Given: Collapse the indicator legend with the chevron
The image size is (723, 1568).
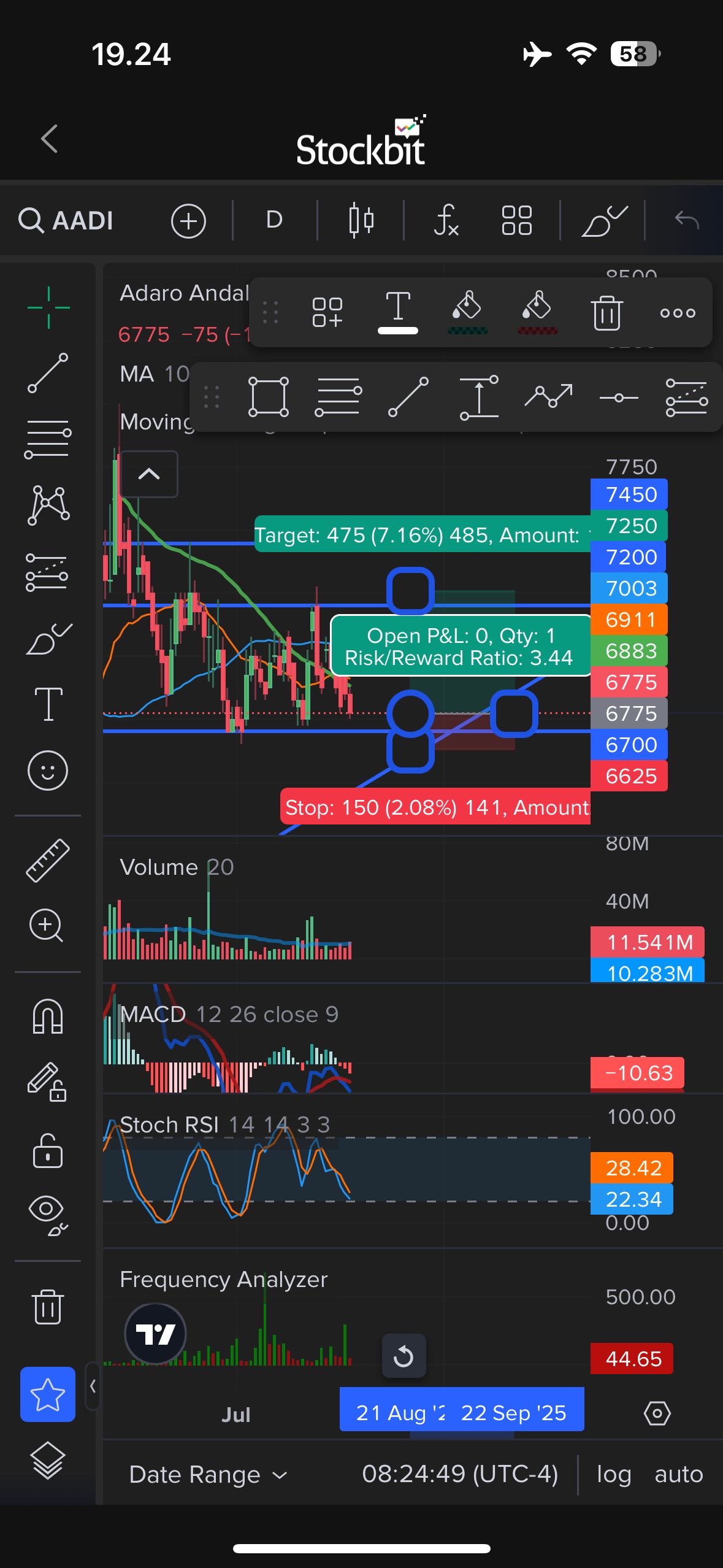Looking at the screenshot, I should point(149,474).
